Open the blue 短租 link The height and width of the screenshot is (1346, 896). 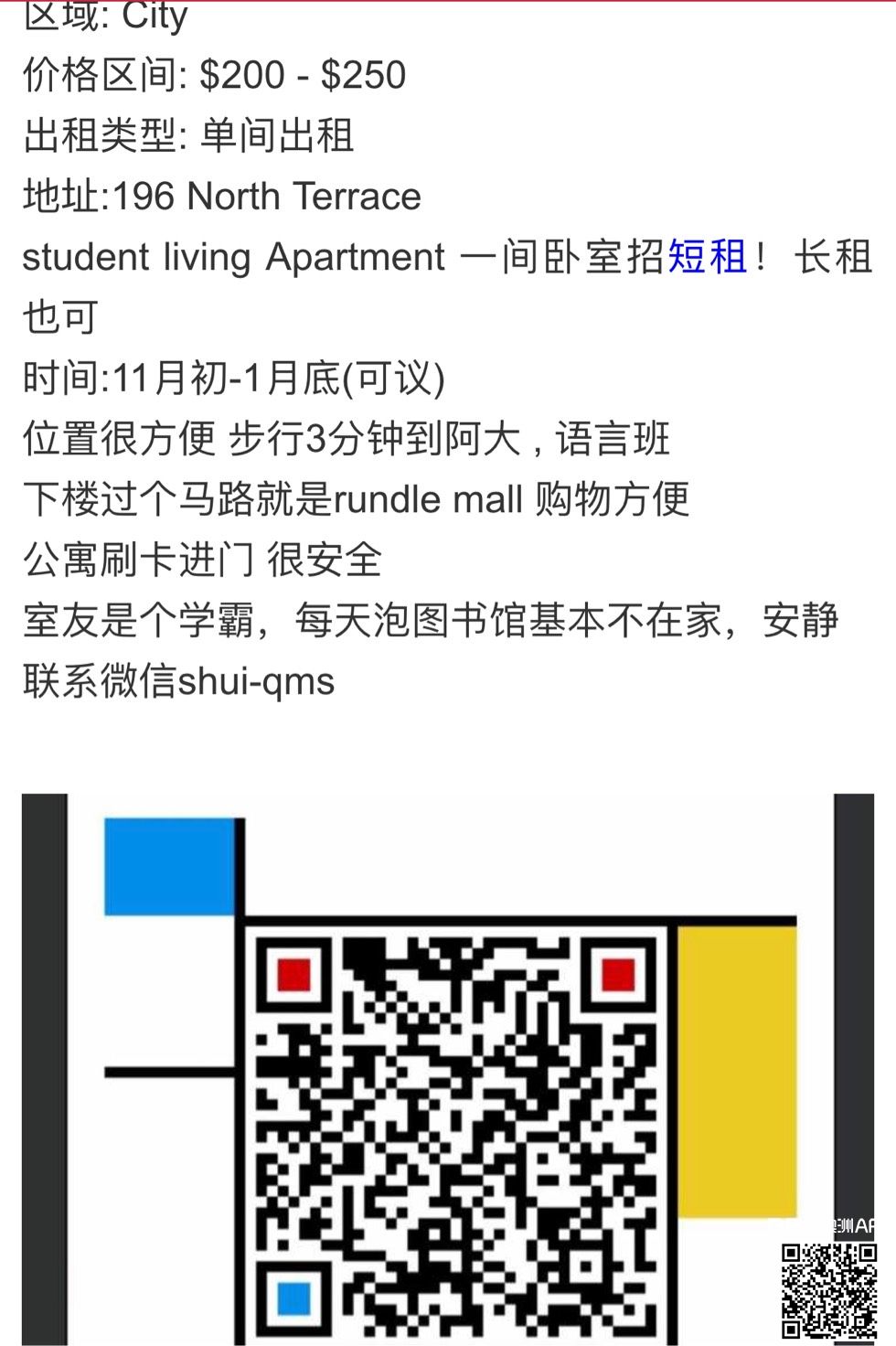click(708, 256)
